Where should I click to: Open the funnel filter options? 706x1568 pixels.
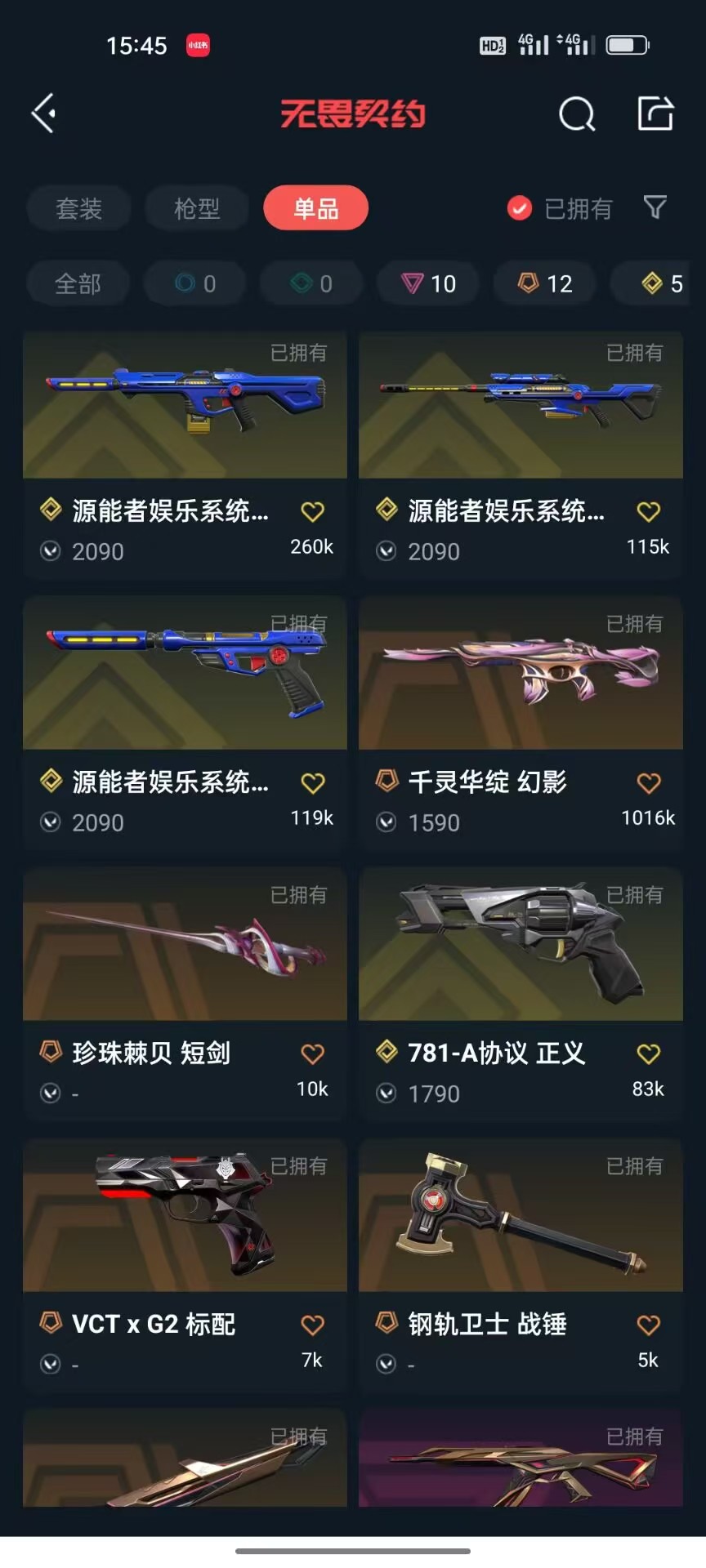[655, 207]
